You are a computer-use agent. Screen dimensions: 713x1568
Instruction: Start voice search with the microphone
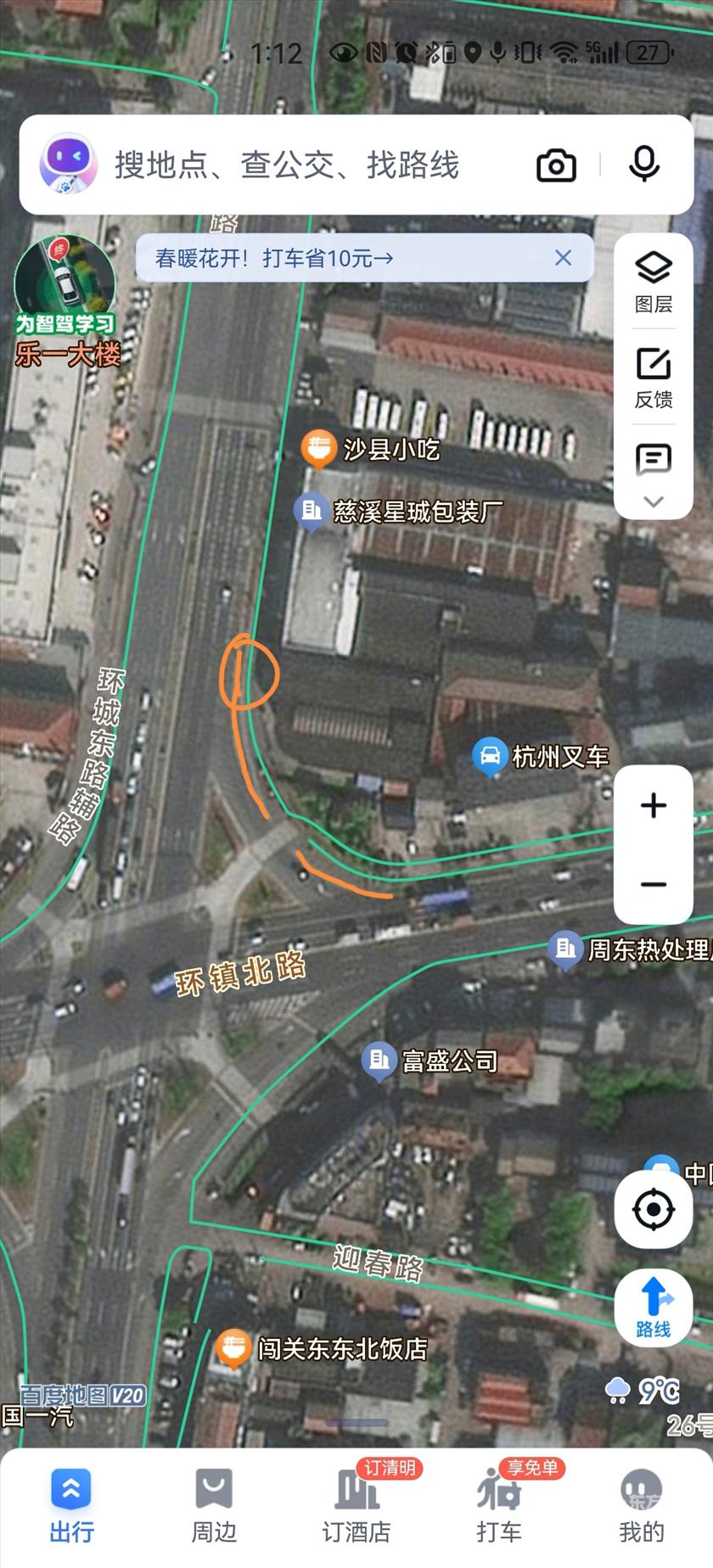(644, 164)
